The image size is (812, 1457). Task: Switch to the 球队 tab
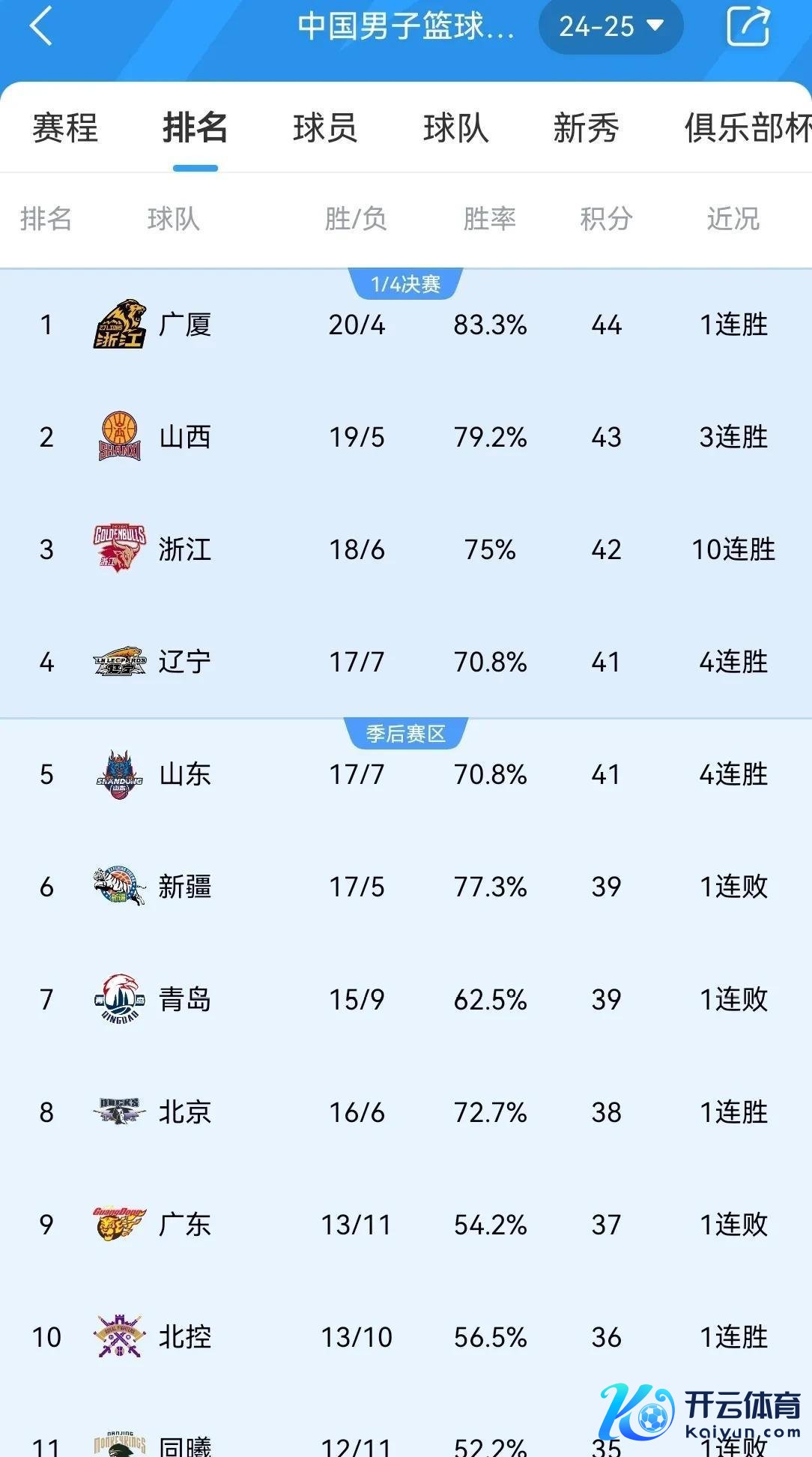(455, 127)
